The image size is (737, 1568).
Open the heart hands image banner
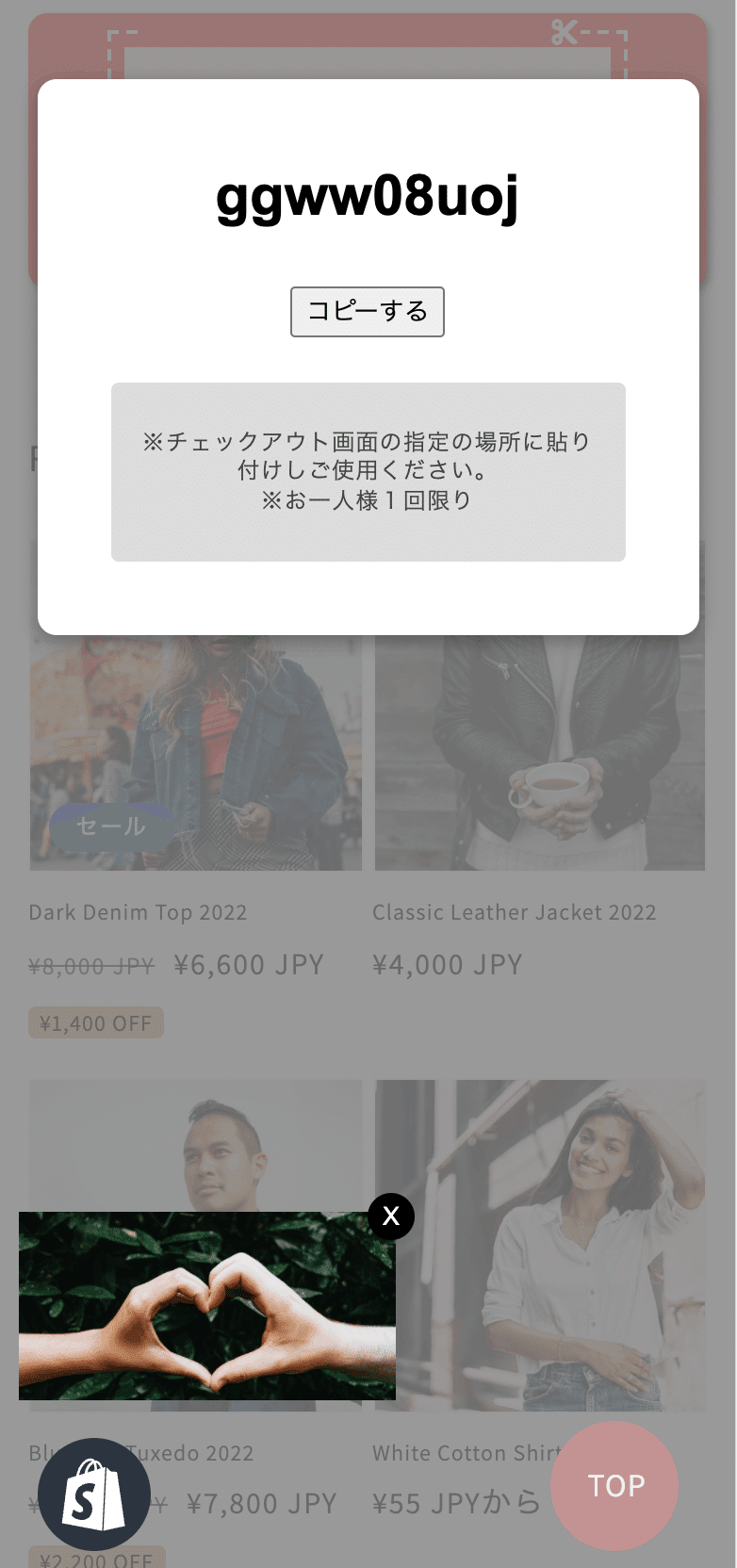[x=207, y=1306]
